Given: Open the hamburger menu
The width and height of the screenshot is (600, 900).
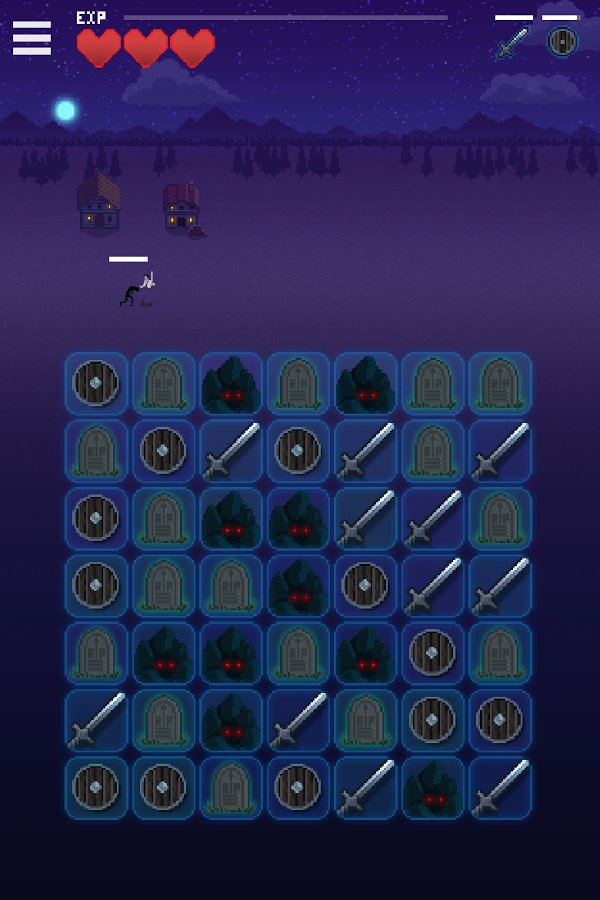Looking at the screenshot, I should click(x=32, y=38).
